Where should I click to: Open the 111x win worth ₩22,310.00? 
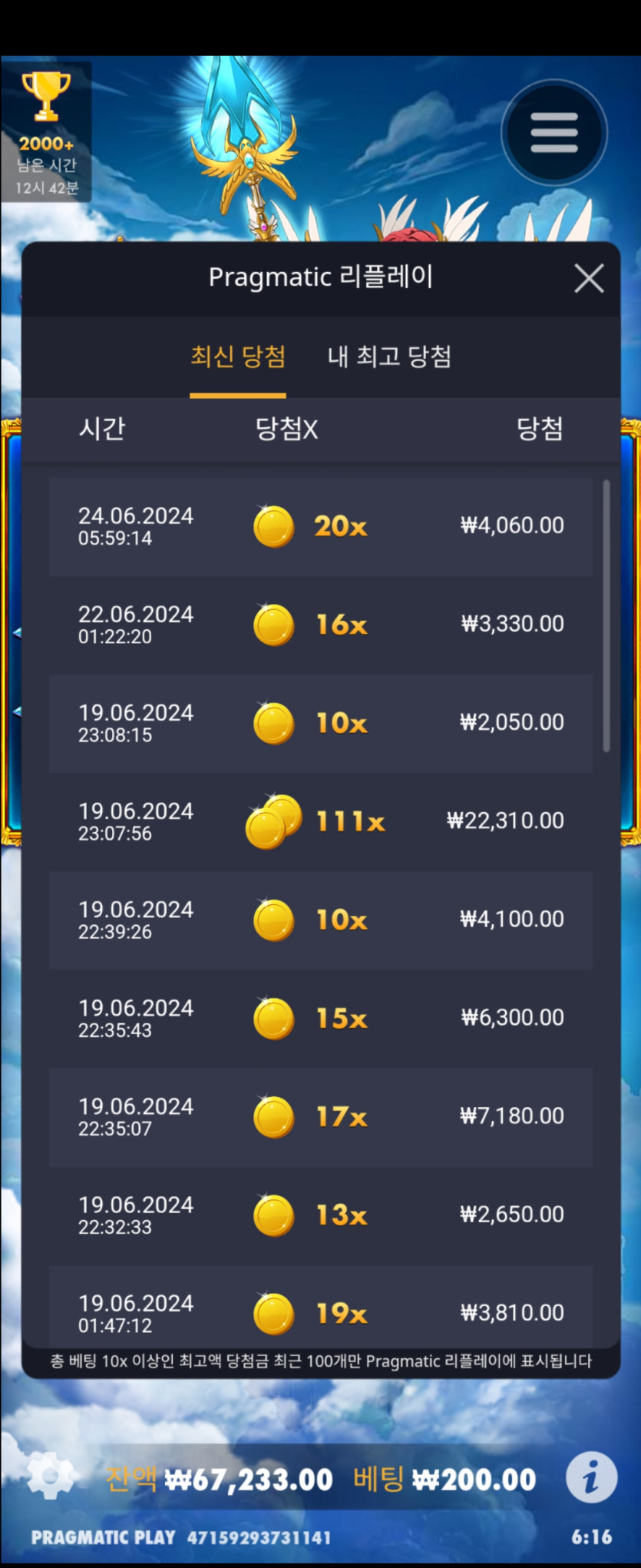(x=321, y=821)
